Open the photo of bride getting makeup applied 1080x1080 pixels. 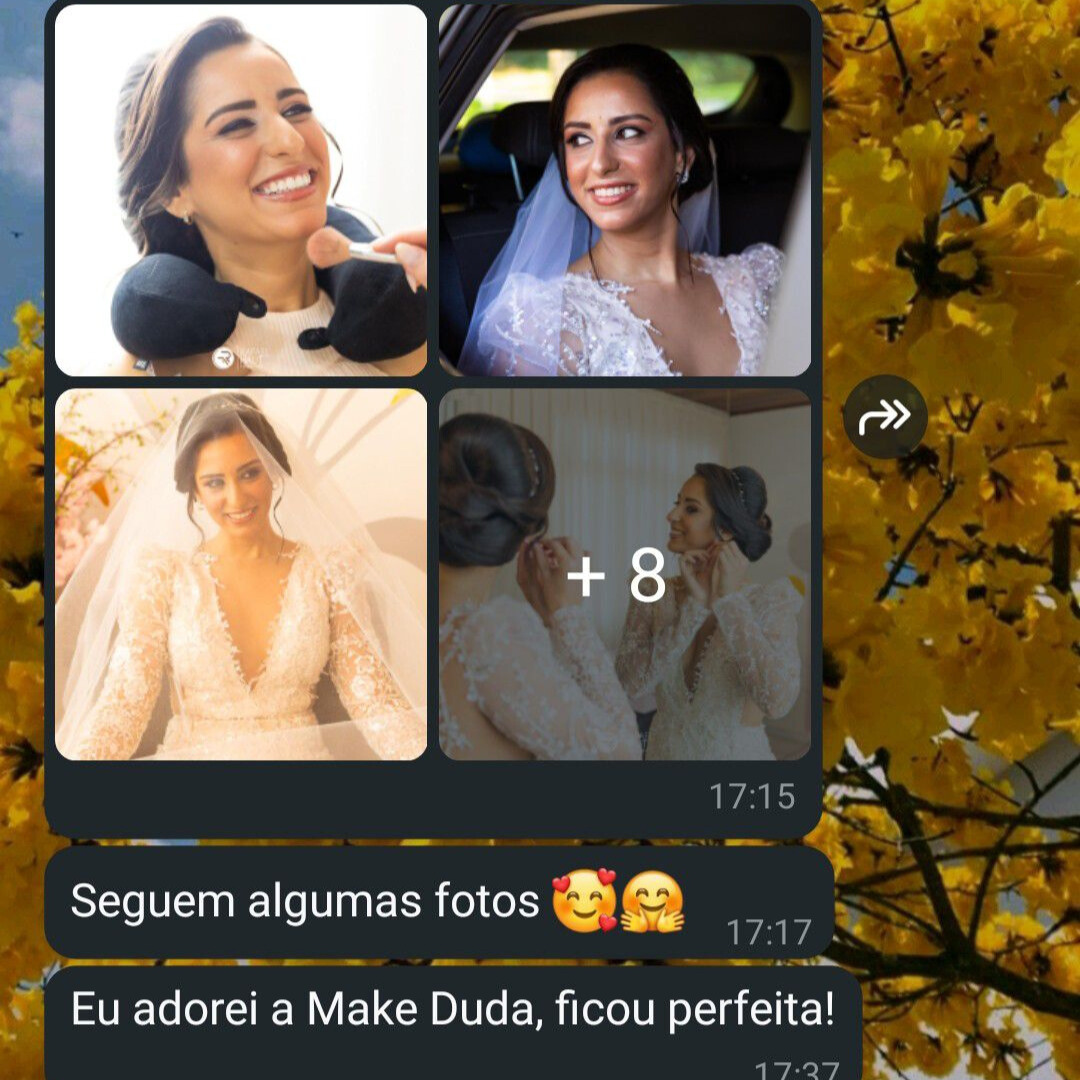click(240, 190)
